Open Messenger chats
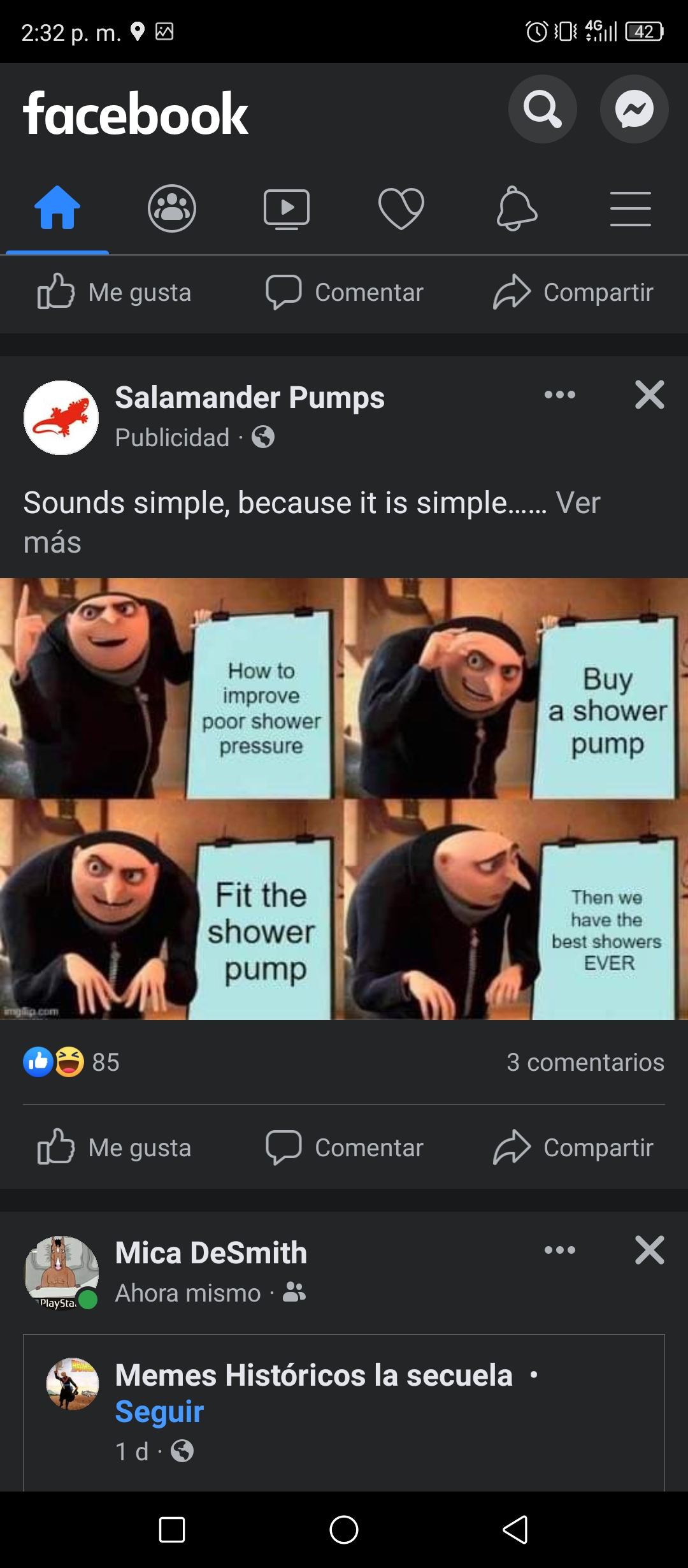Image resolution: width=688 pixels, height=1568 pixels. (634, 110)
